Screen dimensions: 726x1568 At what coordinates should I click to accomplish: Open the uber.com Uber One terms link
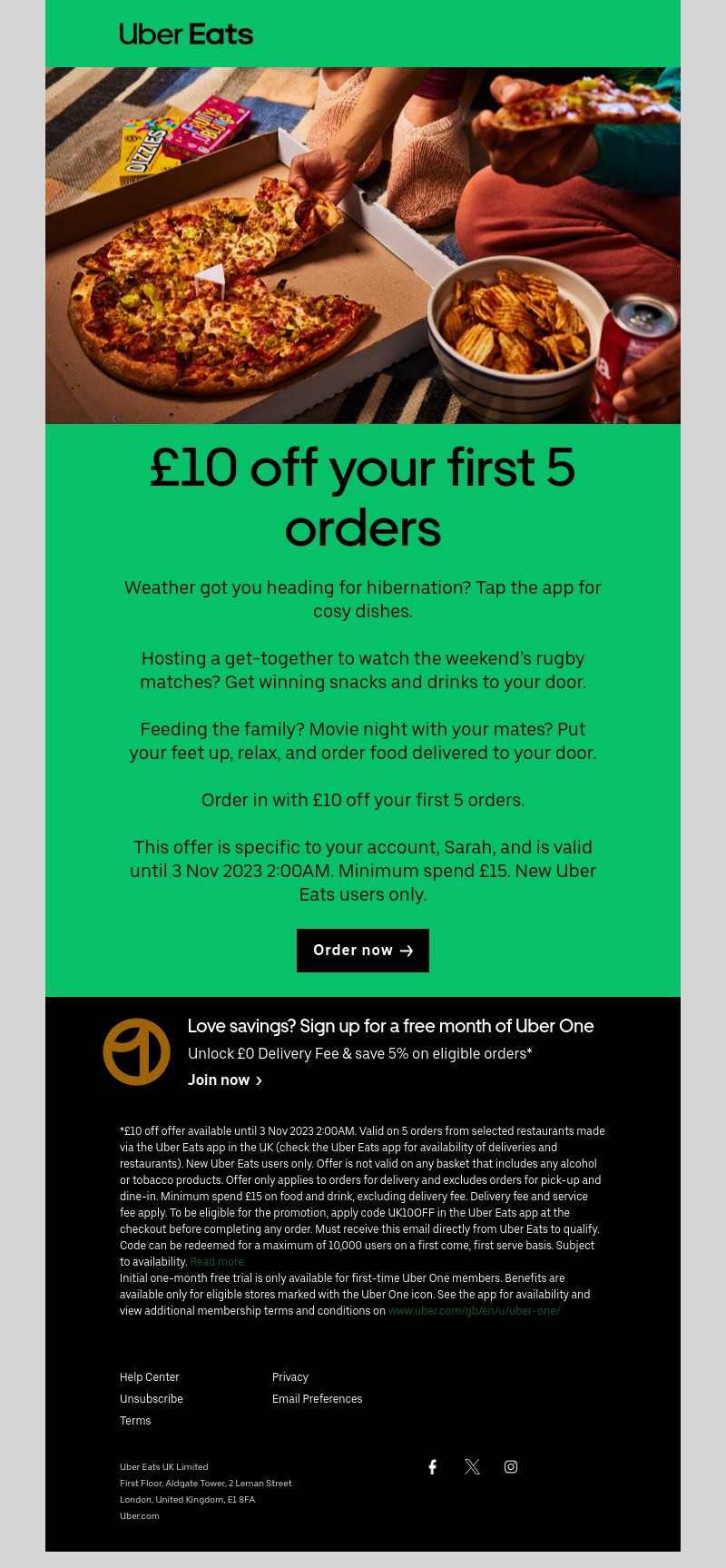(x=474, y=1310)
